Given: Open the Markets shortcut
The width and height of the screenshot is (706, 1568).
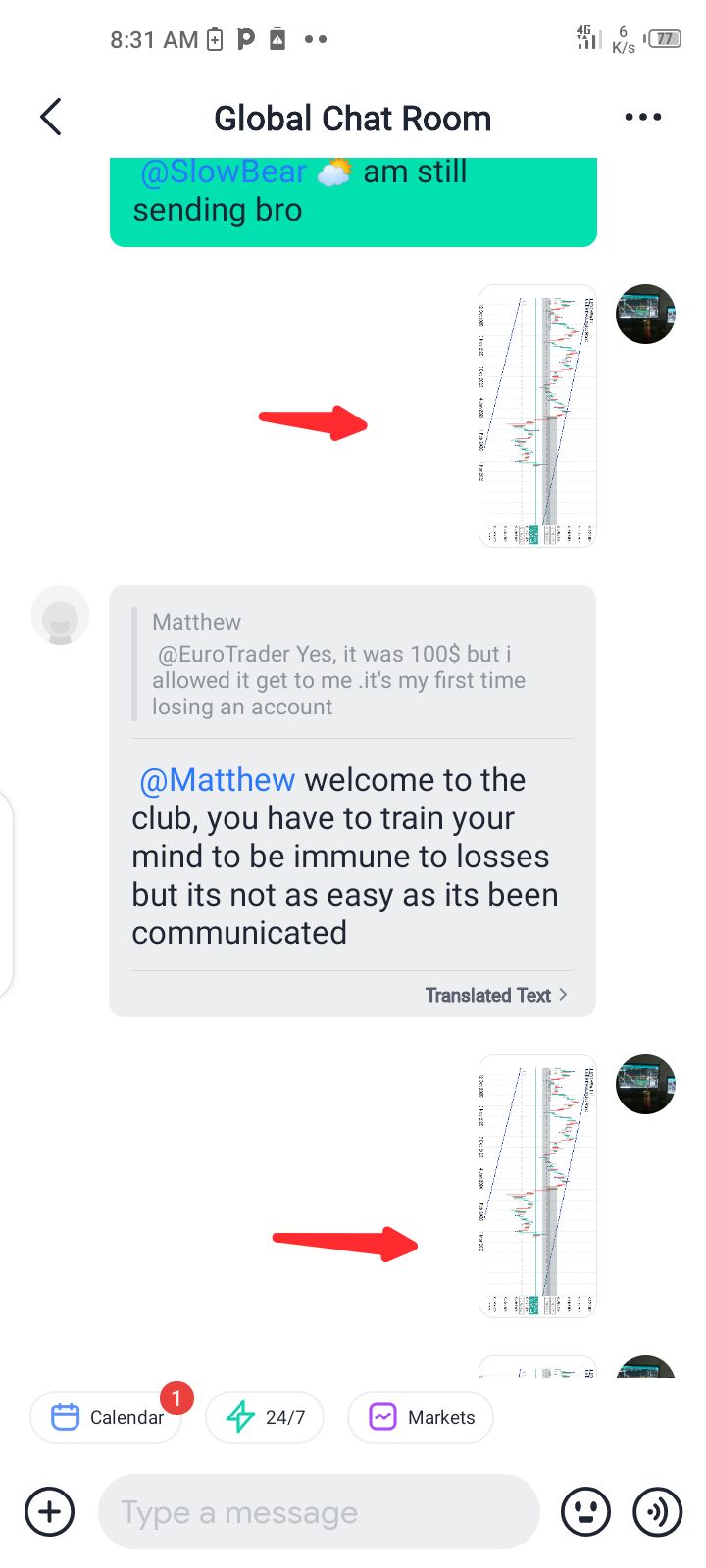Looking at the screenshot, I should [x=421, y=1417].
